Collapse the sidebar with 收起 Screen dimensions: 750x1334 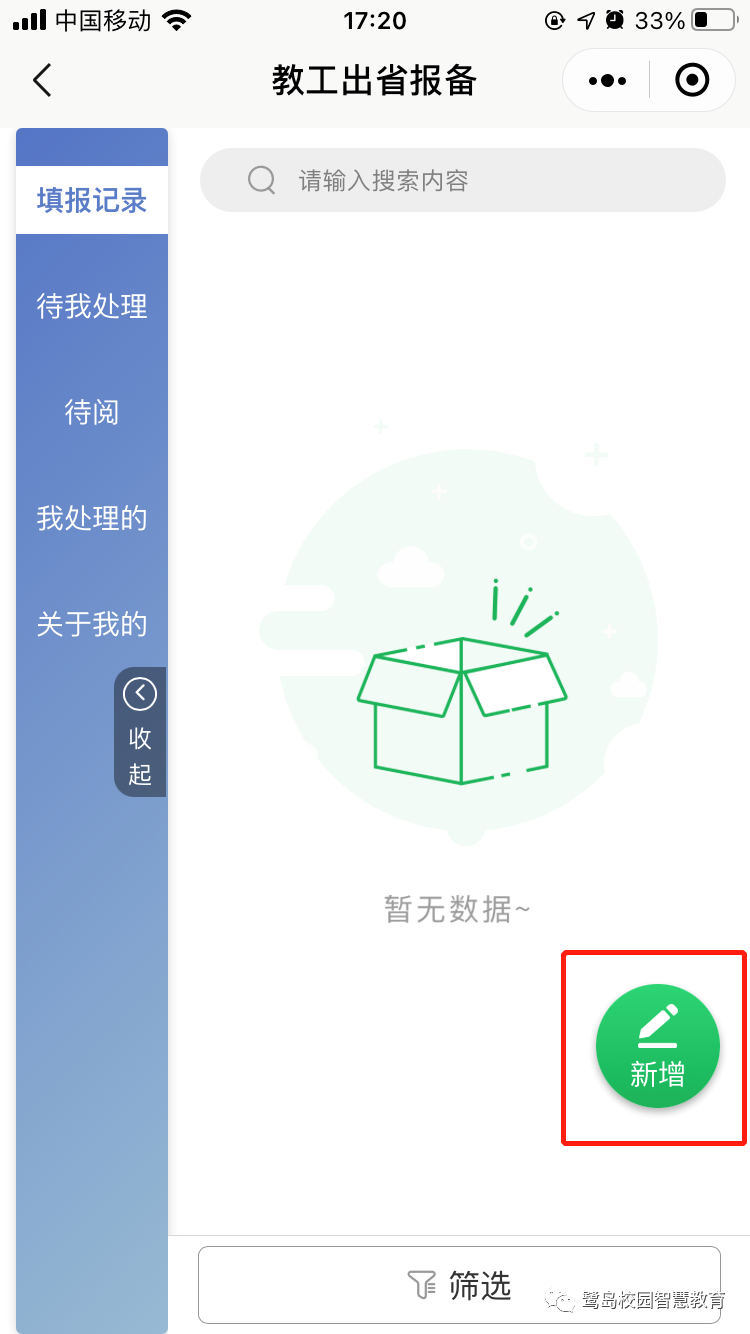pos(140,732)
